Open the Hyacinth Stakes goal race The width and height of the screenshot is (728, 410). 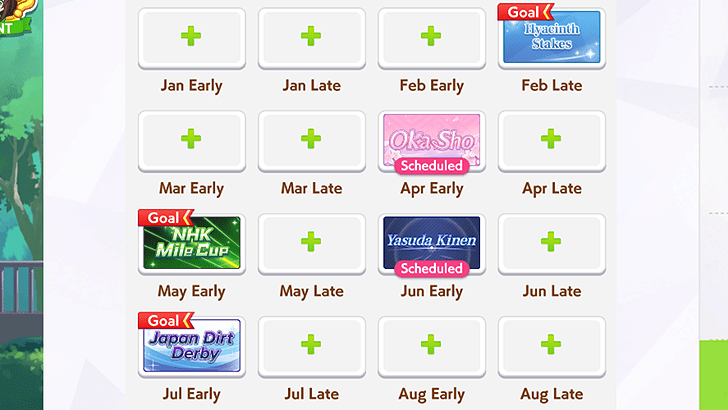[551, 37]
